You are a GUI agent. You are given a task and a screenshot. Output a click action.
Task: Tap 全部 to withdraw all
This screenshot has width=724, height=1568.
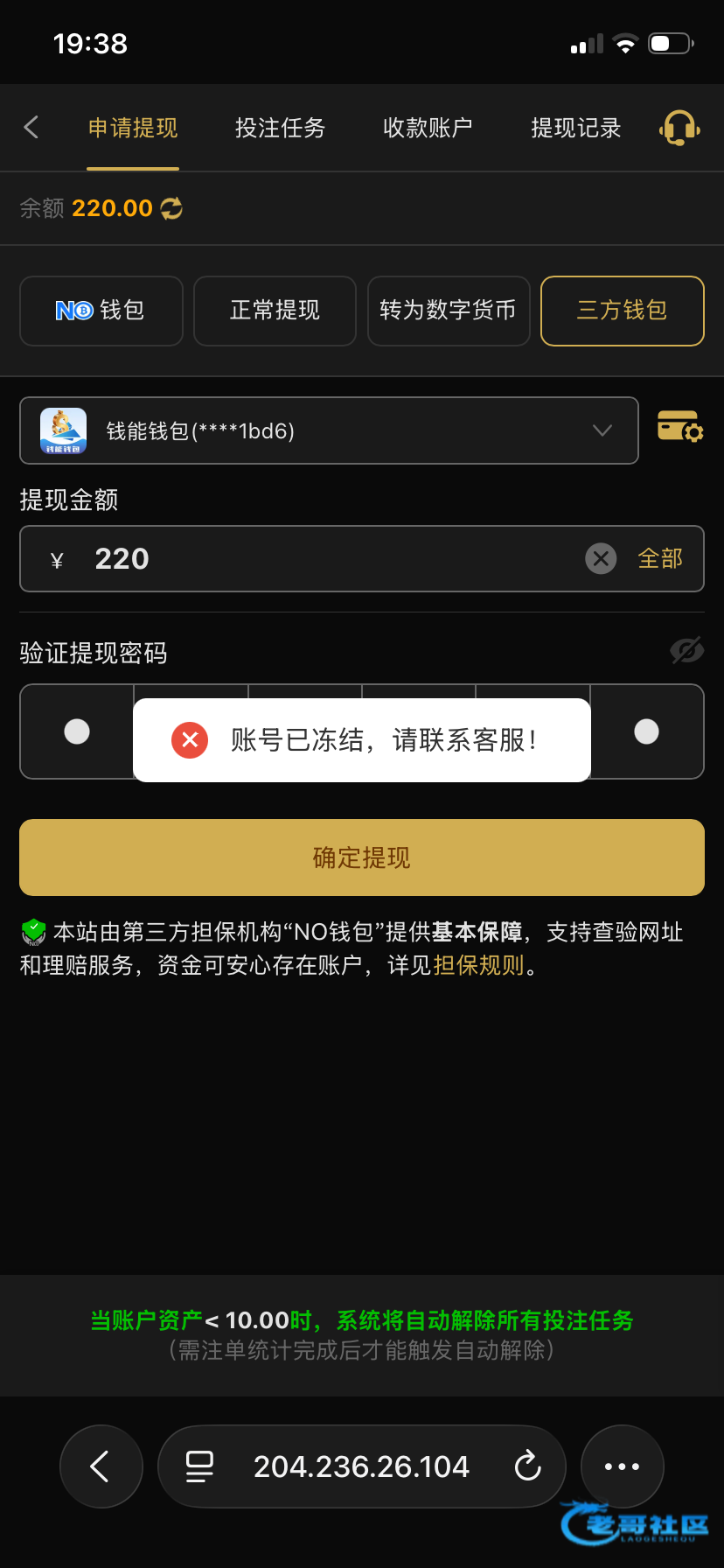click(660, 558)
